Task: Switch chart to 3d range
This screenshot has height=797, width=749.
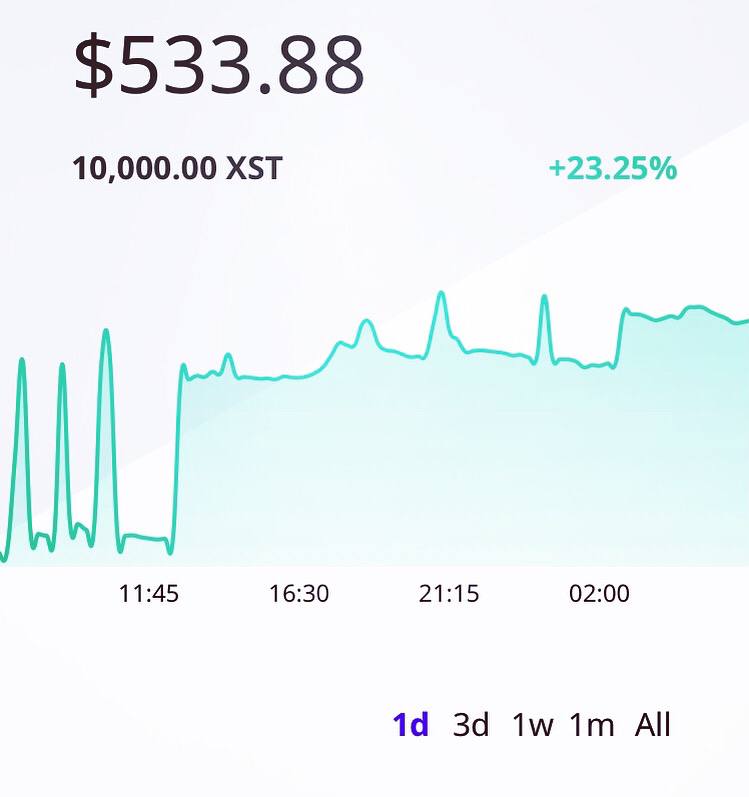Action: (471, 724)
